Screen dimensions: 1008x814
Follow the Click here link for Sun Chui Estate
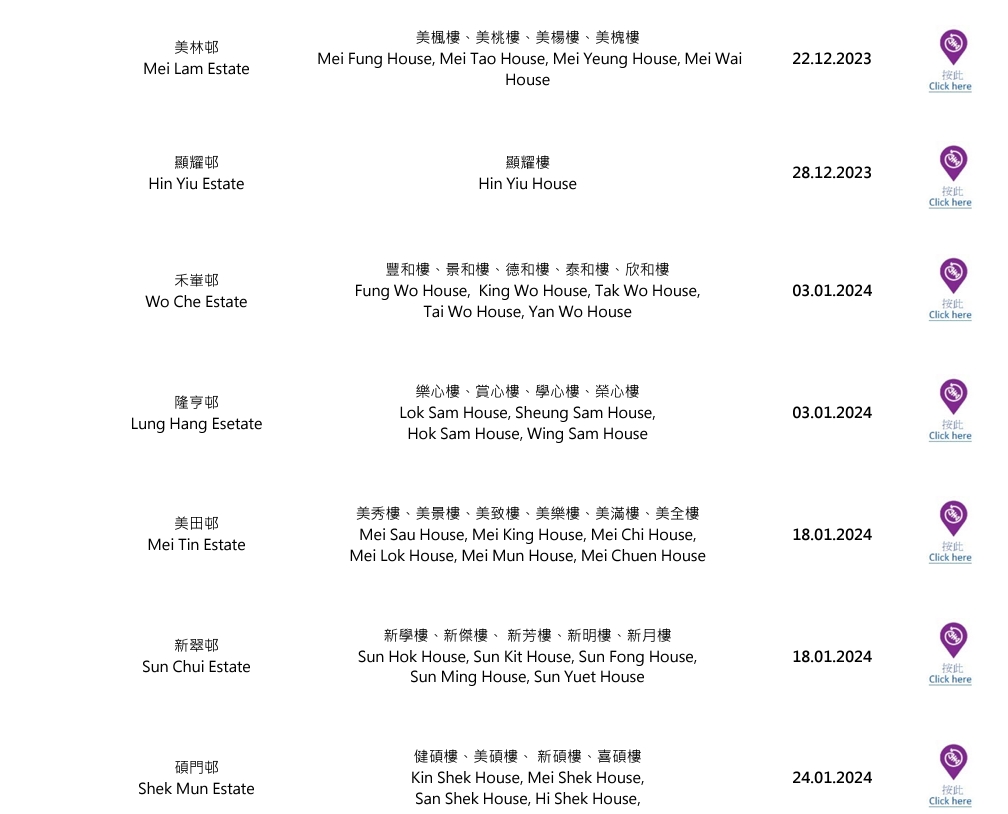(950, 679)
